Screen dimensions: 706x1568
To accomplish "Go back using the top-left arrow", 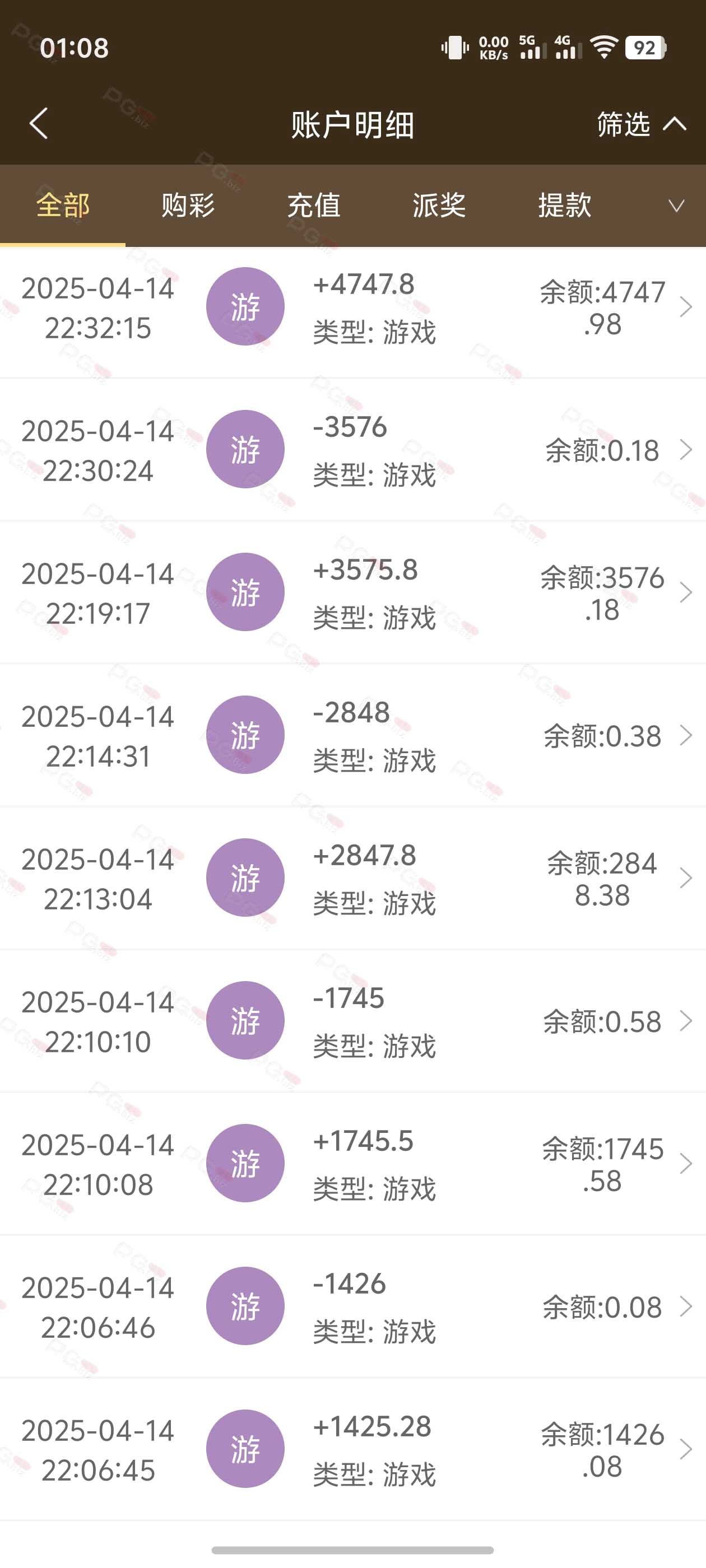I will point(38,124).
